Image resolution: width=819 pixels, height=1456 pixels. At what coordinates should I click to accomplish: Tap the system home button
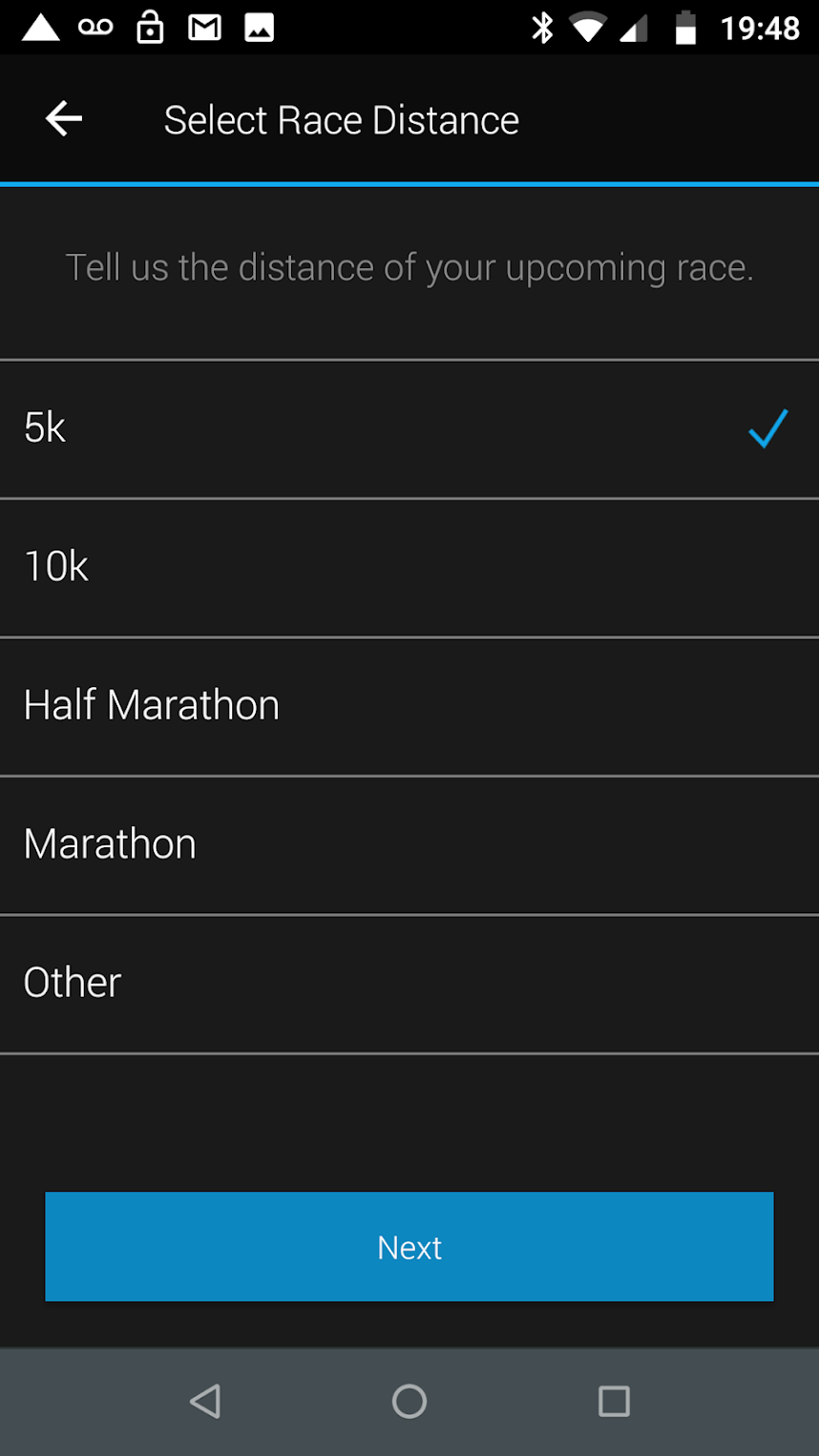pyautogui.click(x=409, y=1401)
